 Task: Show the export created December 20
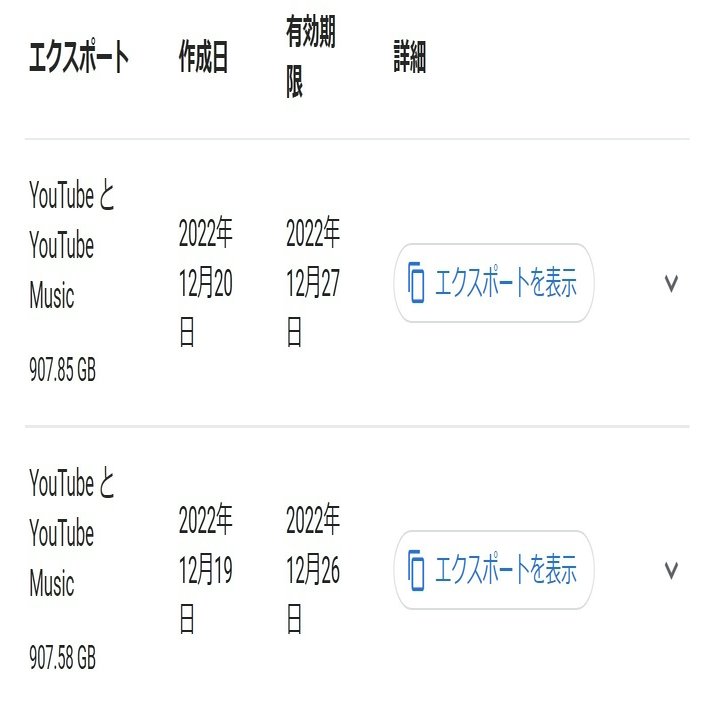pos(494,284)
